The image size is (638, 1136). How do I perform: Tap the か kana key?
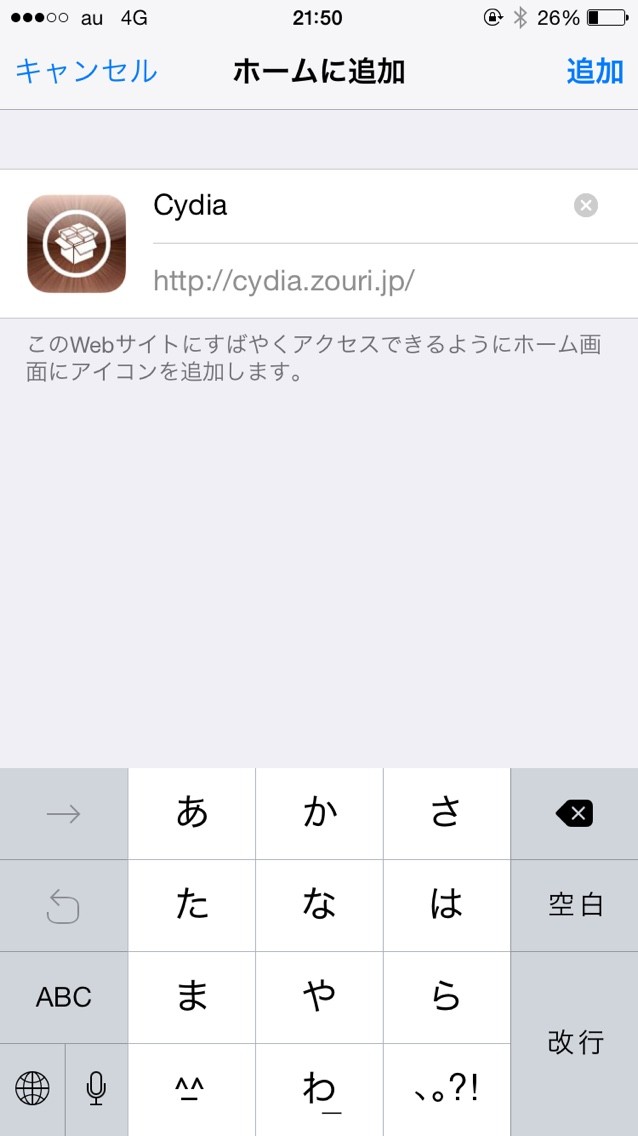coord(319,814)
